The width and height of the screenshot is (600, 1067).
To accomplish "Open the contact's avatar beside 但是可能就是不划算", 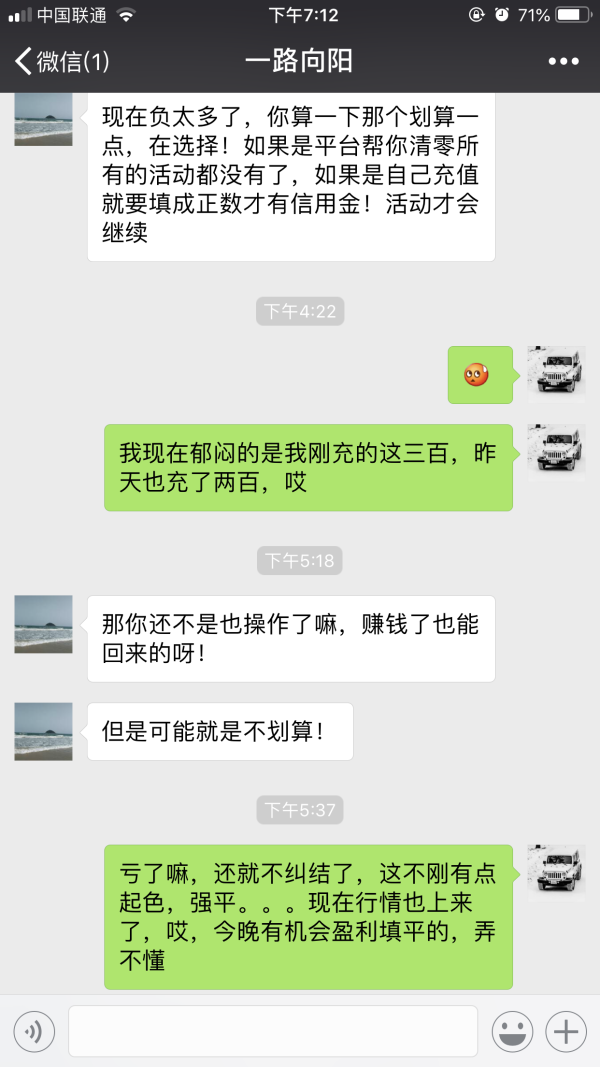I will point(43,731).
